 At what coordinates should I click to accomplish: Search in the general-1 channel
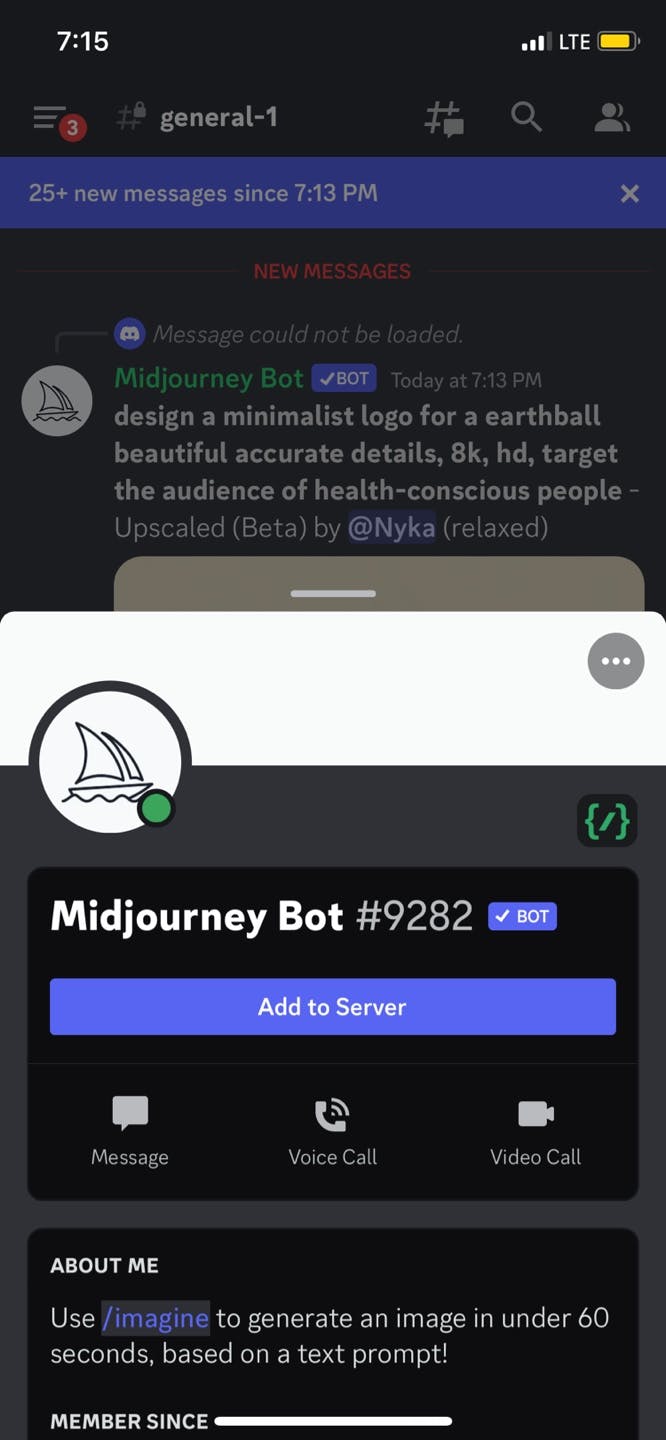point(526,118)
